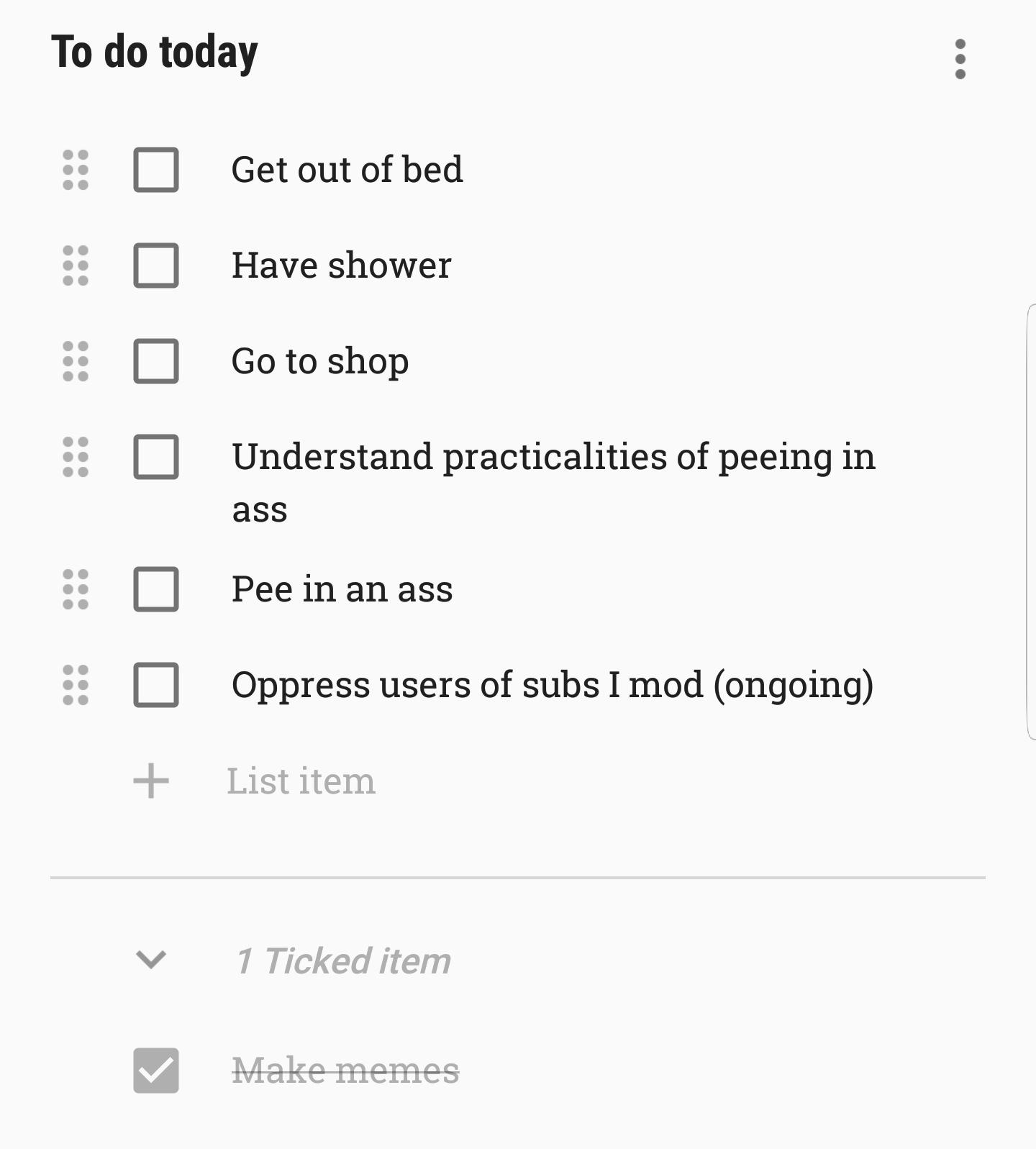The width and height of the screenshot is (1036, 1149).
Task: Collapse the '1 Ticked item' section
Action: [x=151, y=960]
